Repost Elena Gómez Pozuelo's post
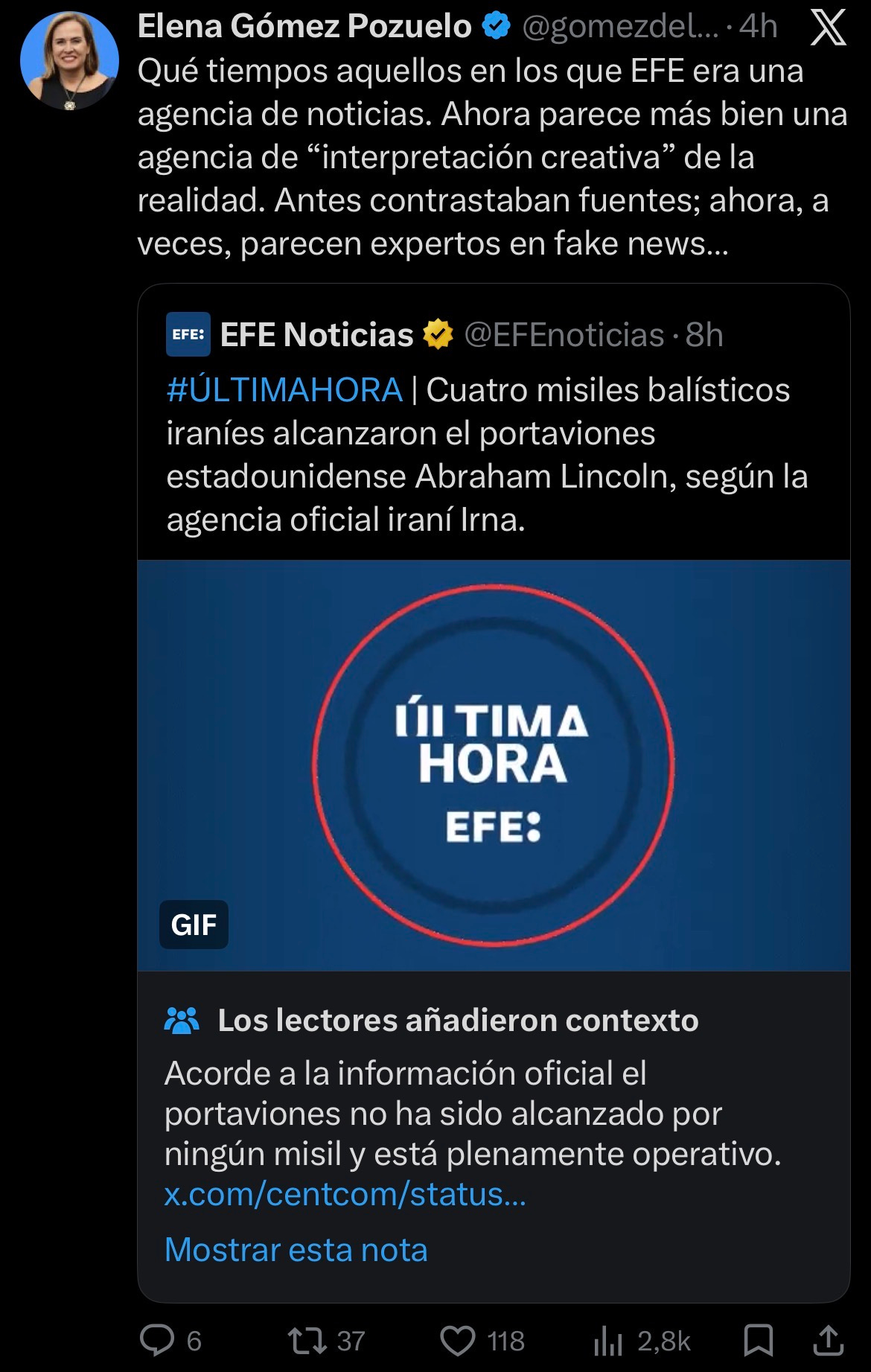Screen dimensions: 871x1372 click(x=308, y=1341)
